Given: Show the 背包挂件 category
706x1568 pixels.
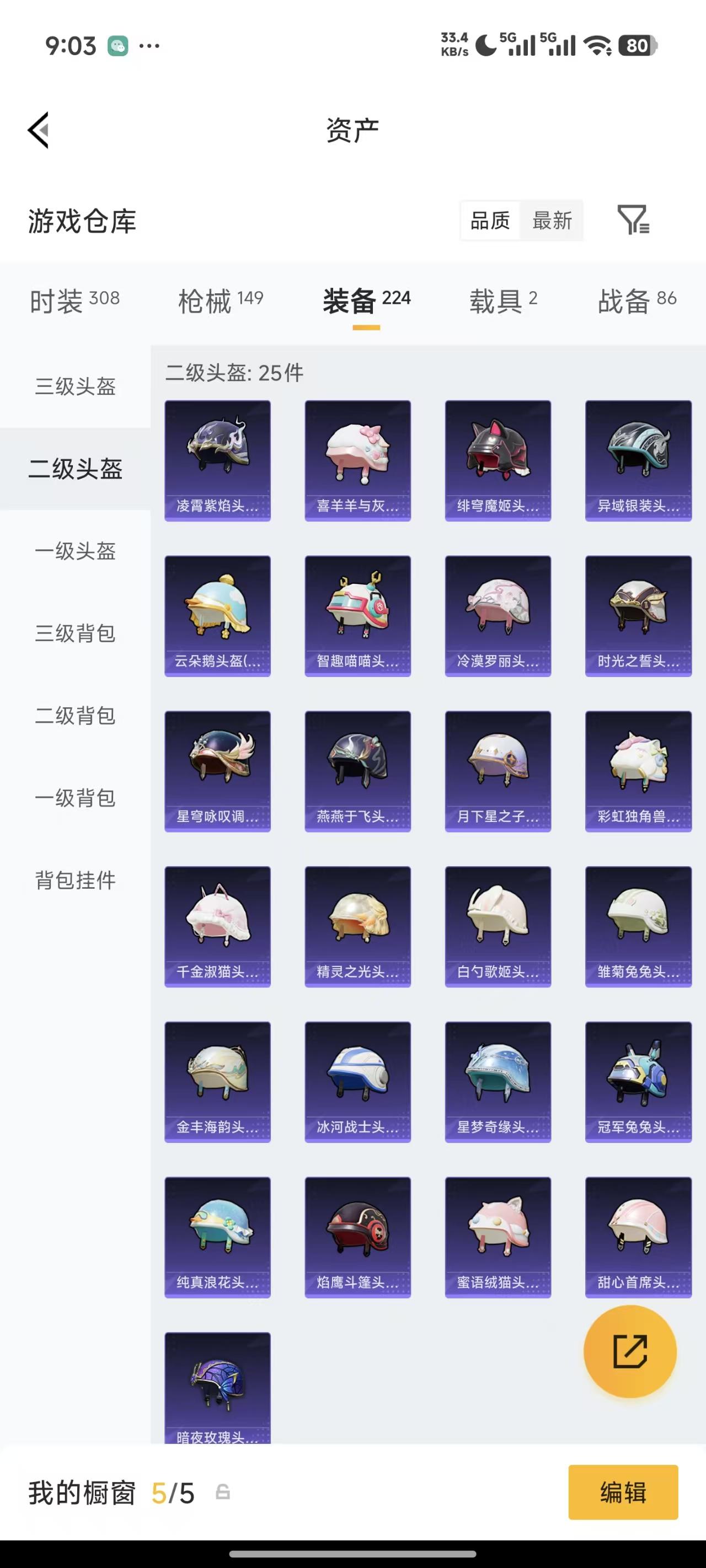Looking at the screenshot, I should (75, 879).
